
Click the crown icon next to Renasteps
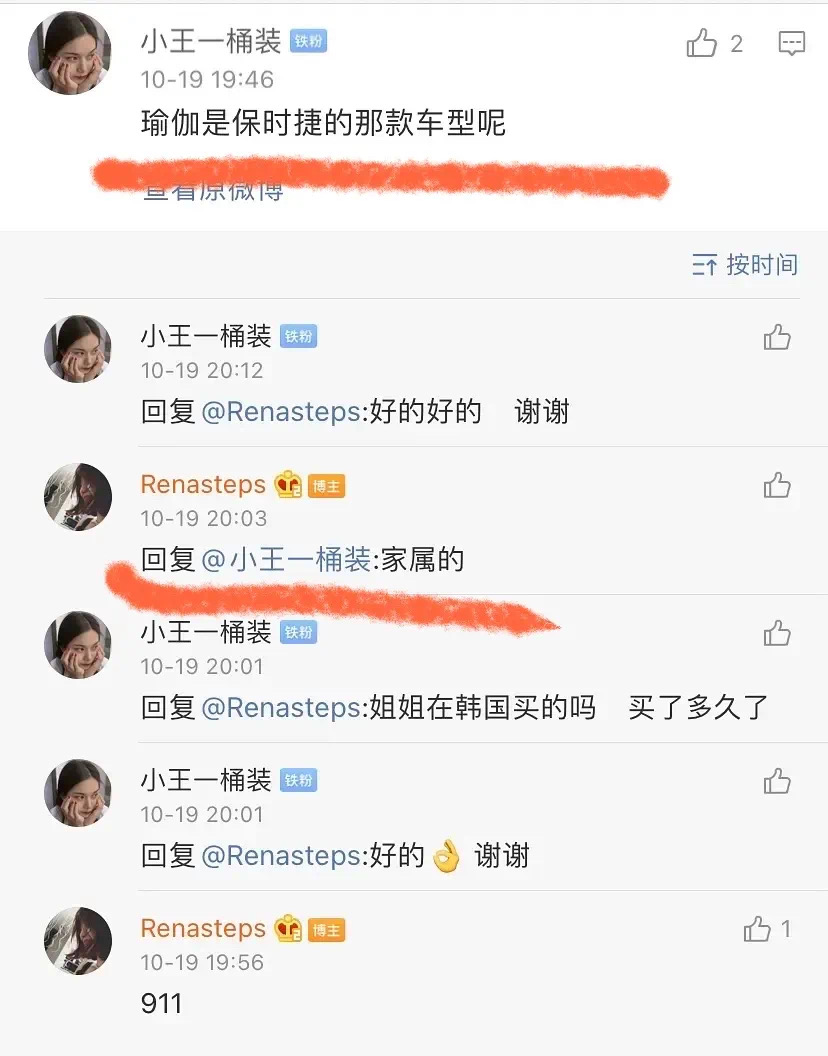click(289, 484)
